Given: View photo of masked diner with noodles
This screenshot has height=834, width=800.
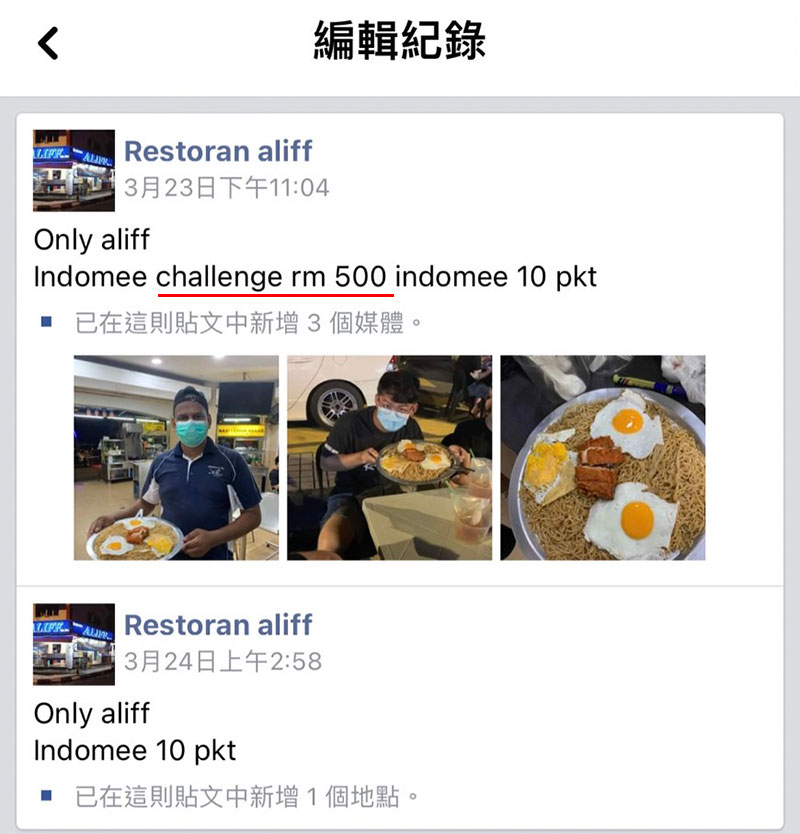Looking at the screenshot, I should [x=389, y=457].
